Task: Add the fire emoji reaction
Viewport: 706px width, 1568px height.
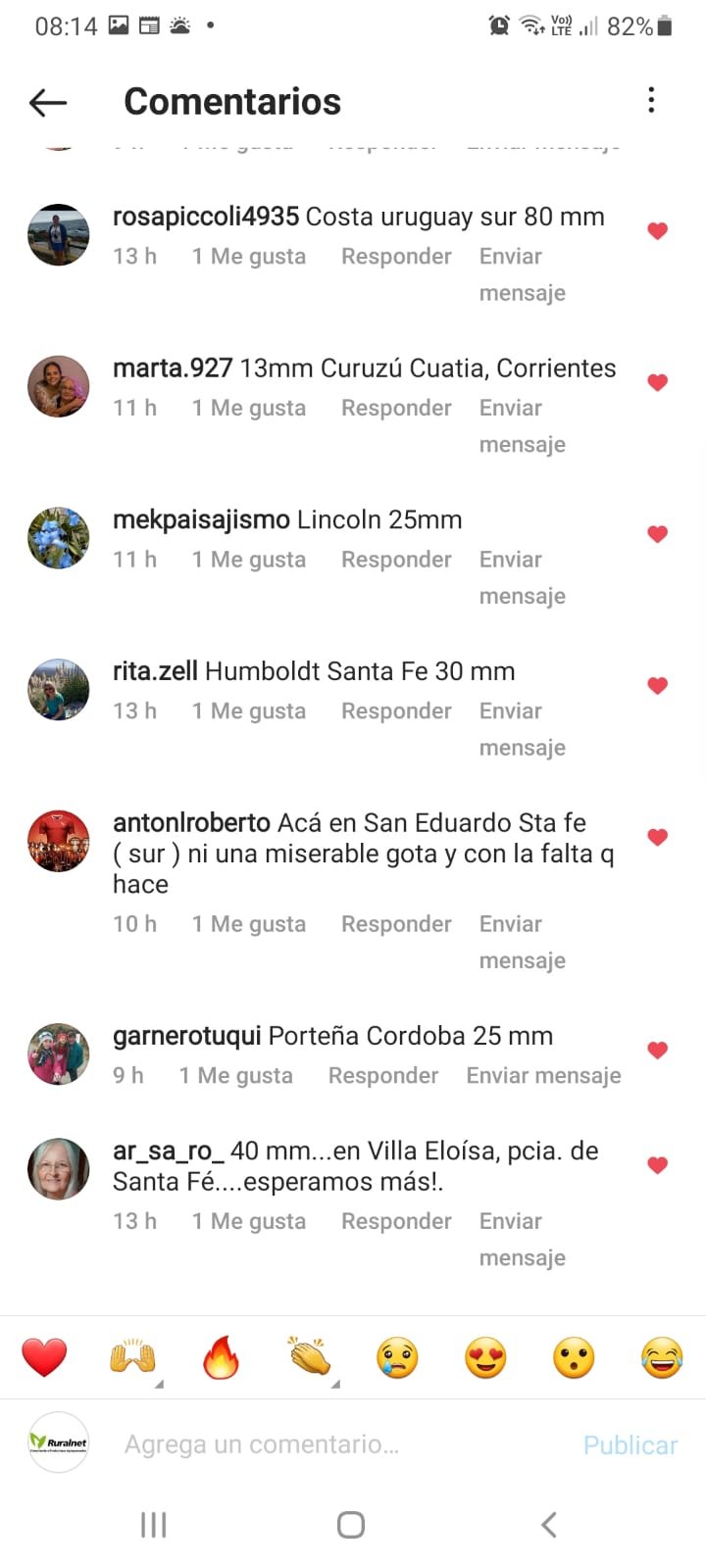Action: [x=221, y=1358]
